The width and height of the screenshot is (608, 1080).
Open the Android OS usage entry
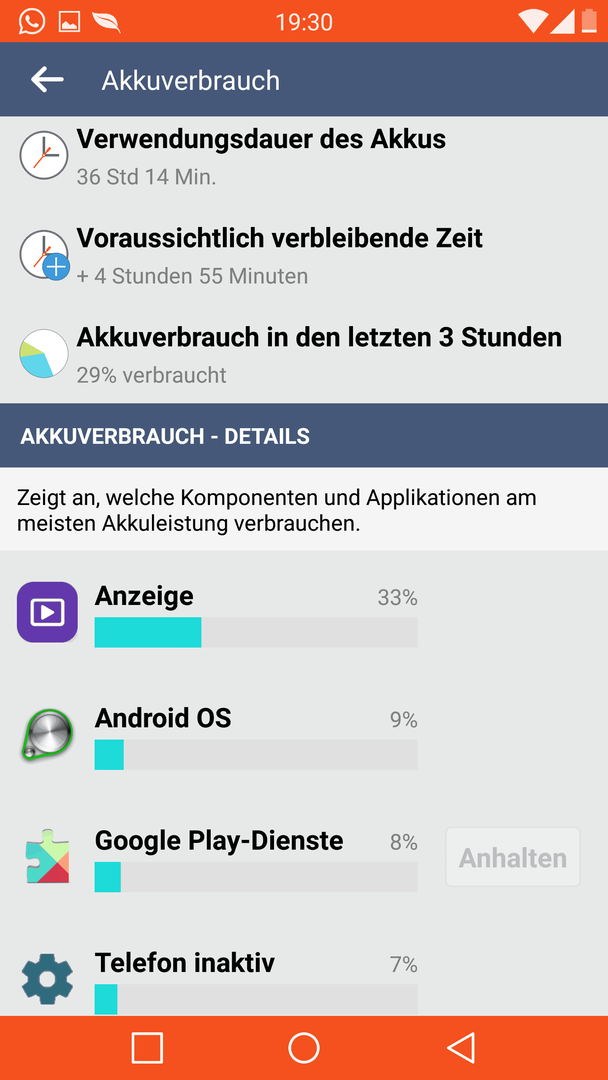(304, 735)
